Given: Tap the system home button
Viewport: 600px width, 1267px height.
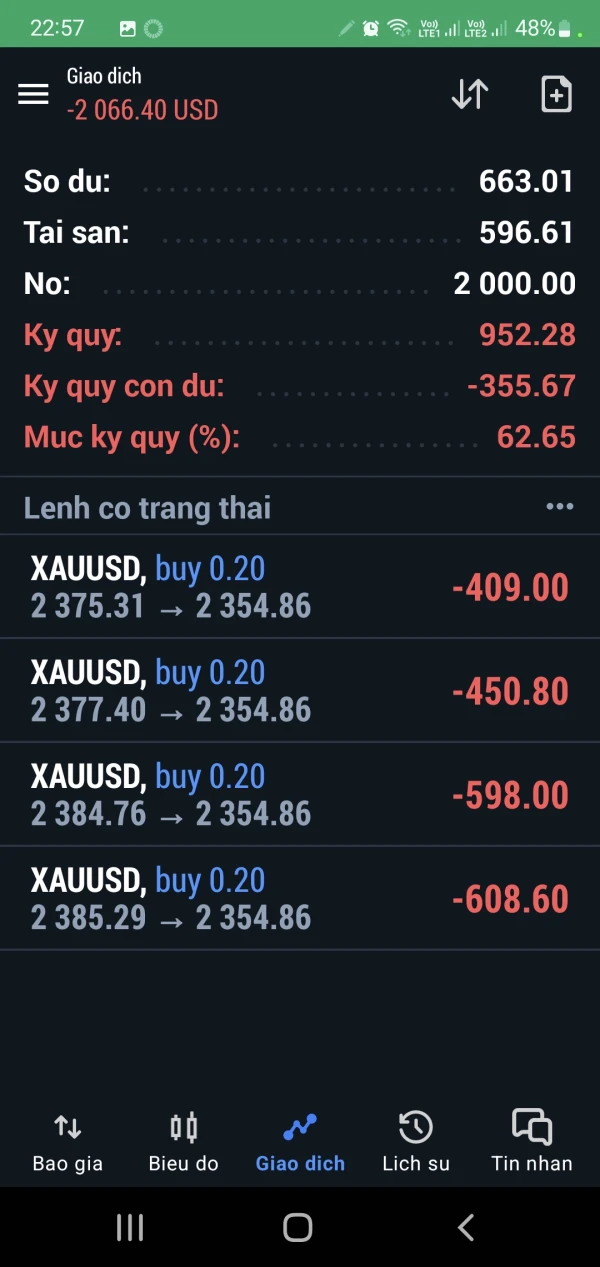Looking at the screenshot, I should click(x=298, y=1227).
